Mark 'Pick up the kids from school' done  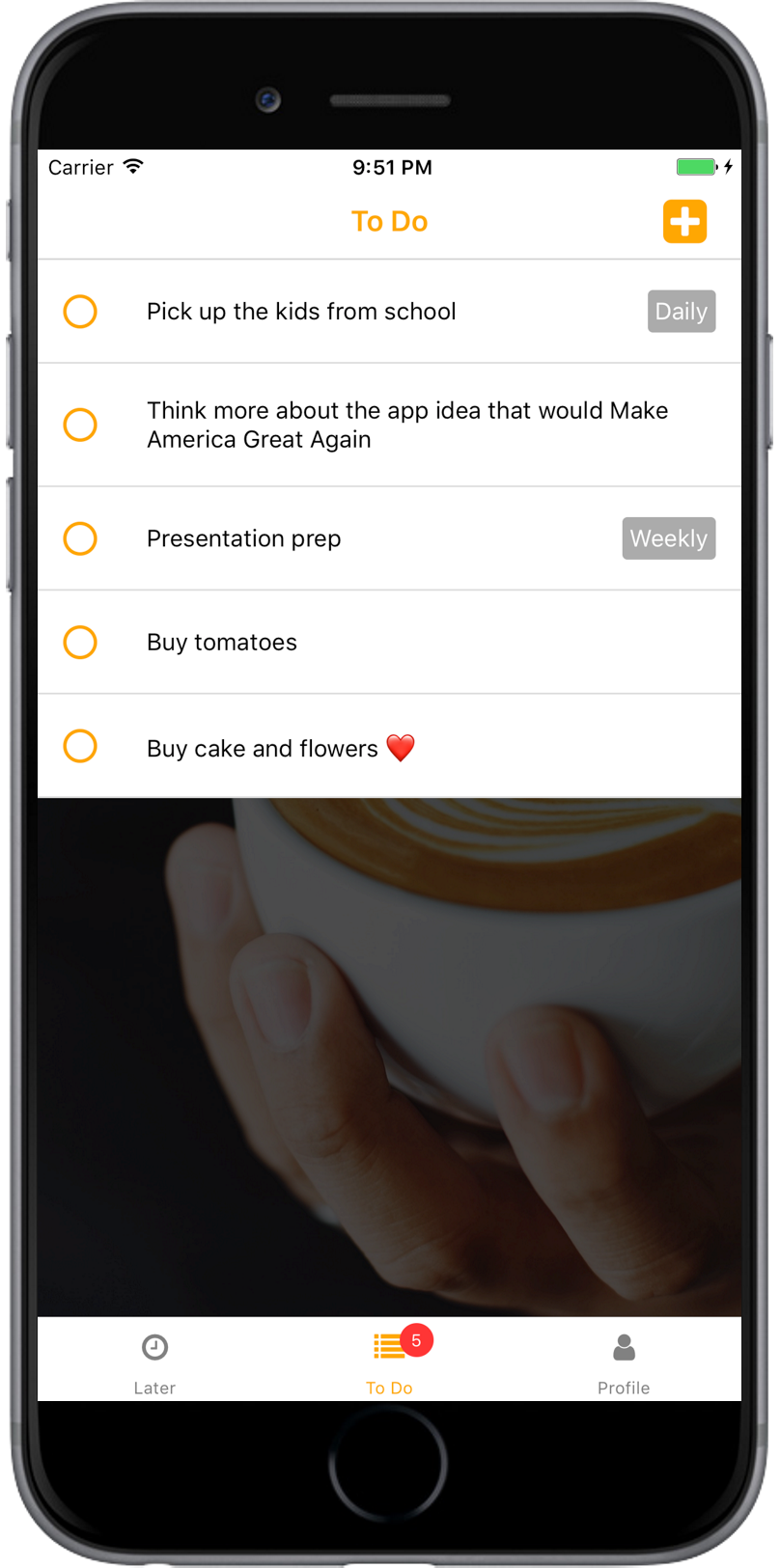pos(80,312)
